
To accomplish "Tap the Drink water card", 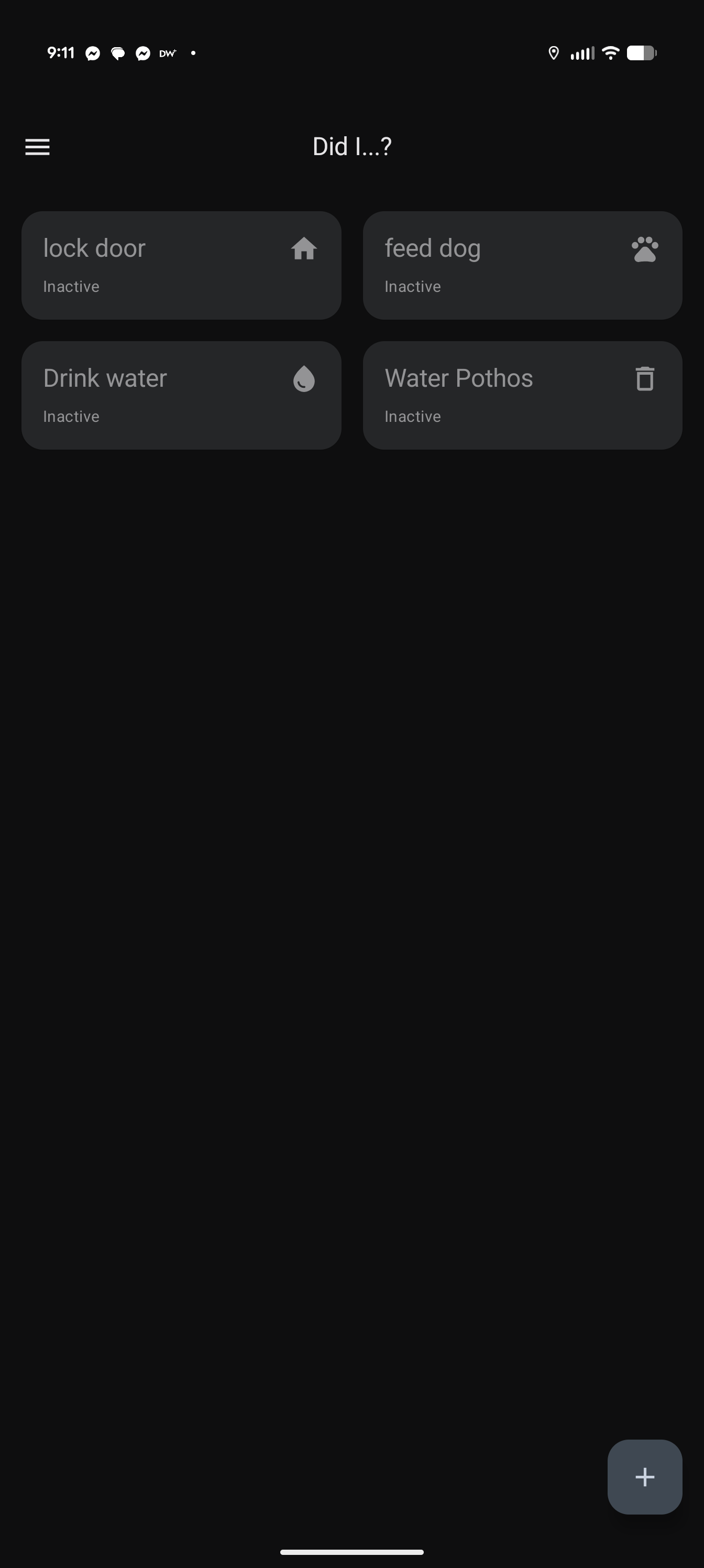I will pyautogui.click(x=181, y=396).
